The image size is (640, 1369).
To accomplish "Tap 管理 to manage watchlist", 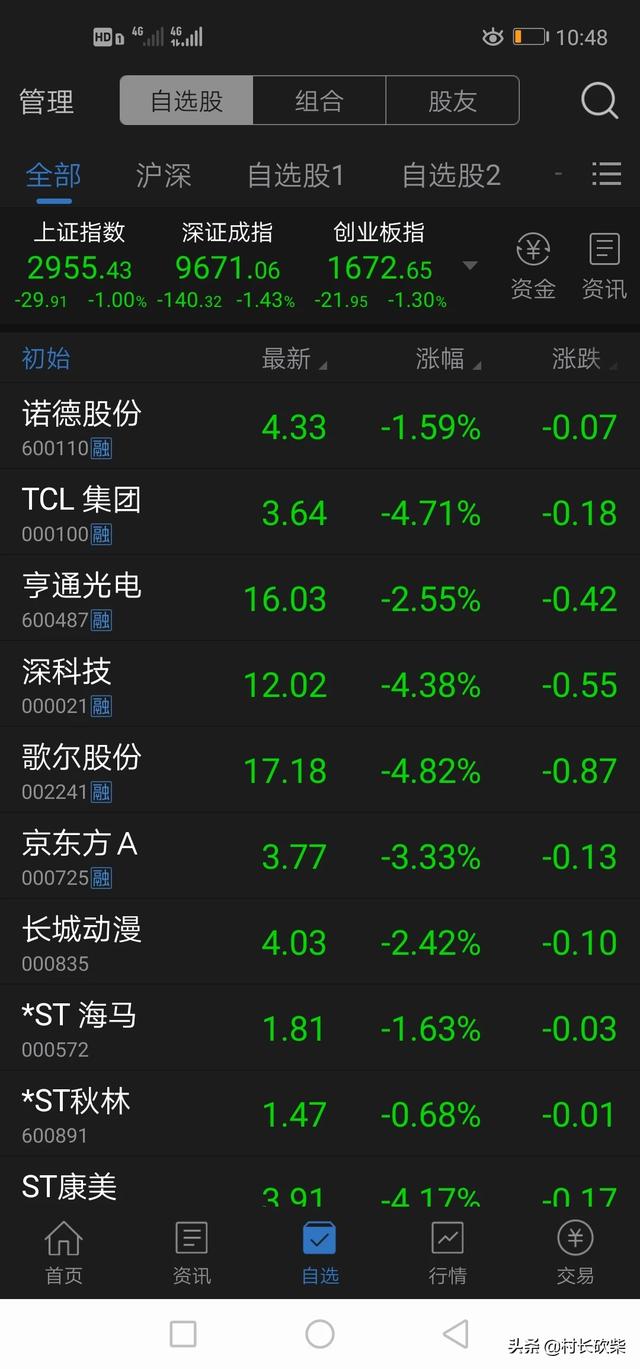I will tap(46, 102).
